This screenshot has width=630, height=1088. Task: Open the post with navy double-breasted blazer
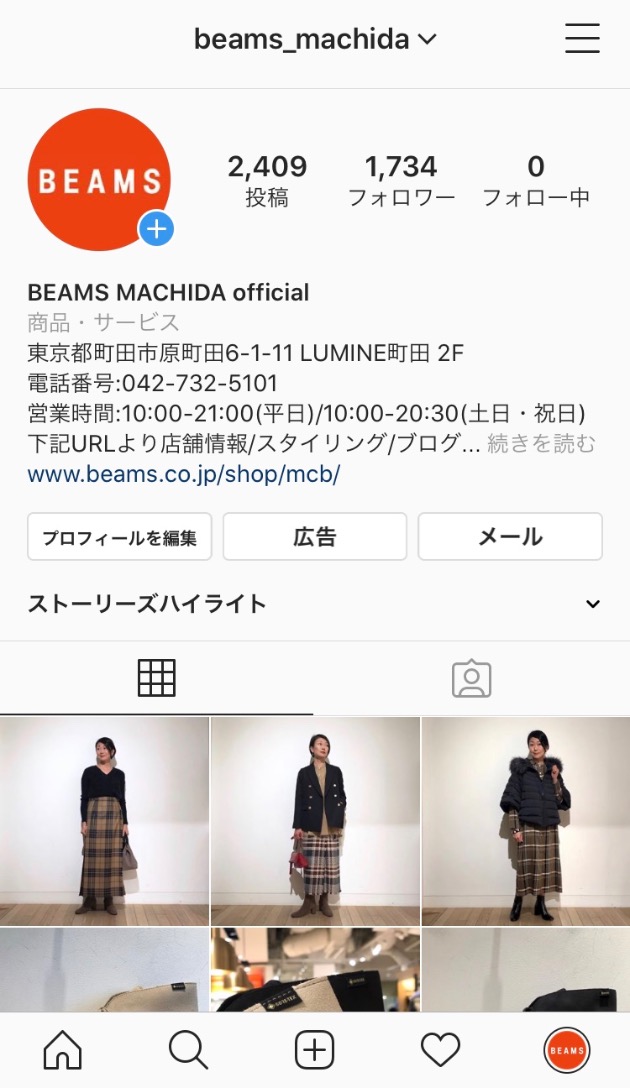(x=315, y=820)
